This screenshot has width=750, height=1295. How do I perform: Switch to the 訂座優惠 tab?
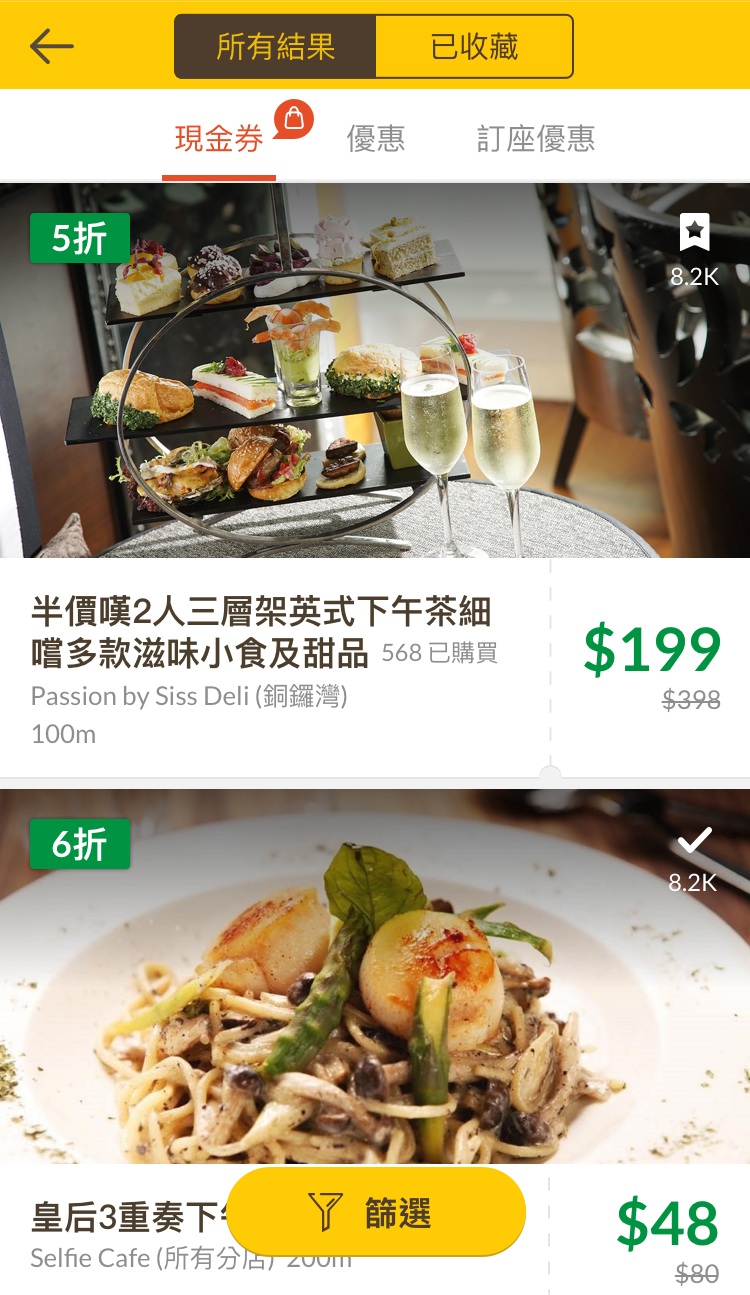point(536,139)
